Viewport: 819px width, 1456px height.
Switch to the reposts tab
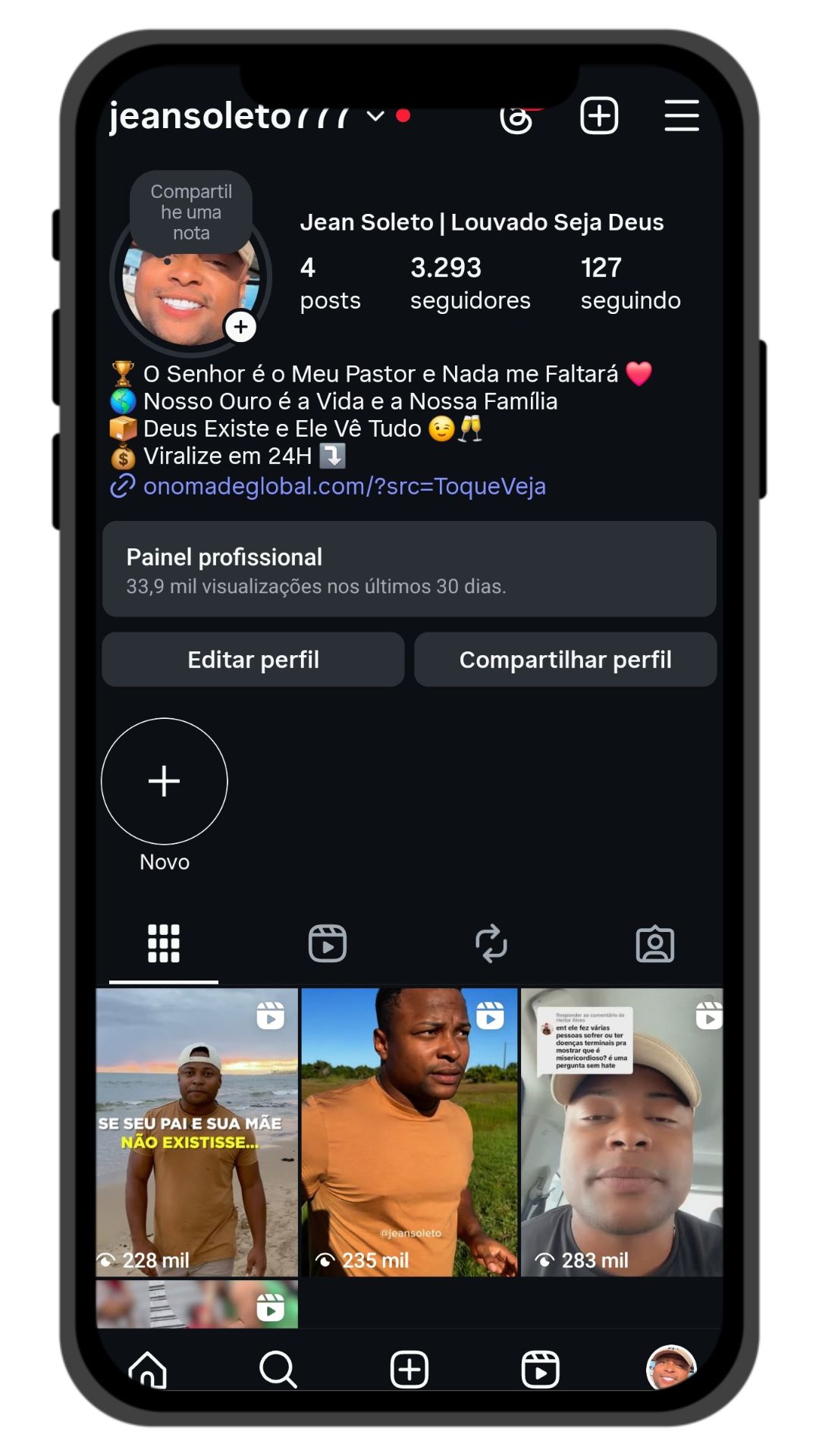point(491,943)
